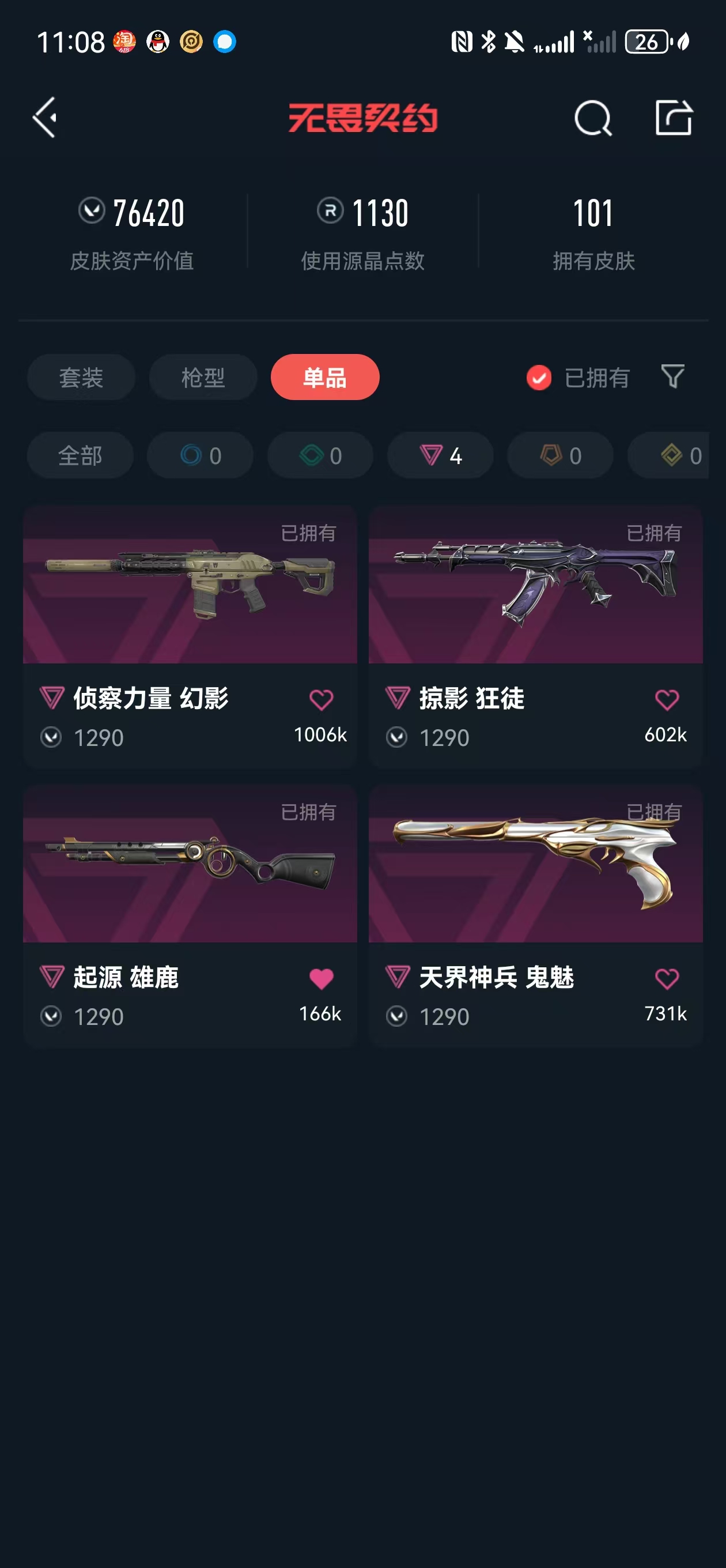This screenshot has height=1568, width=726.
Task: Open the search icon in the header
Action: click(x=592, y=118)
